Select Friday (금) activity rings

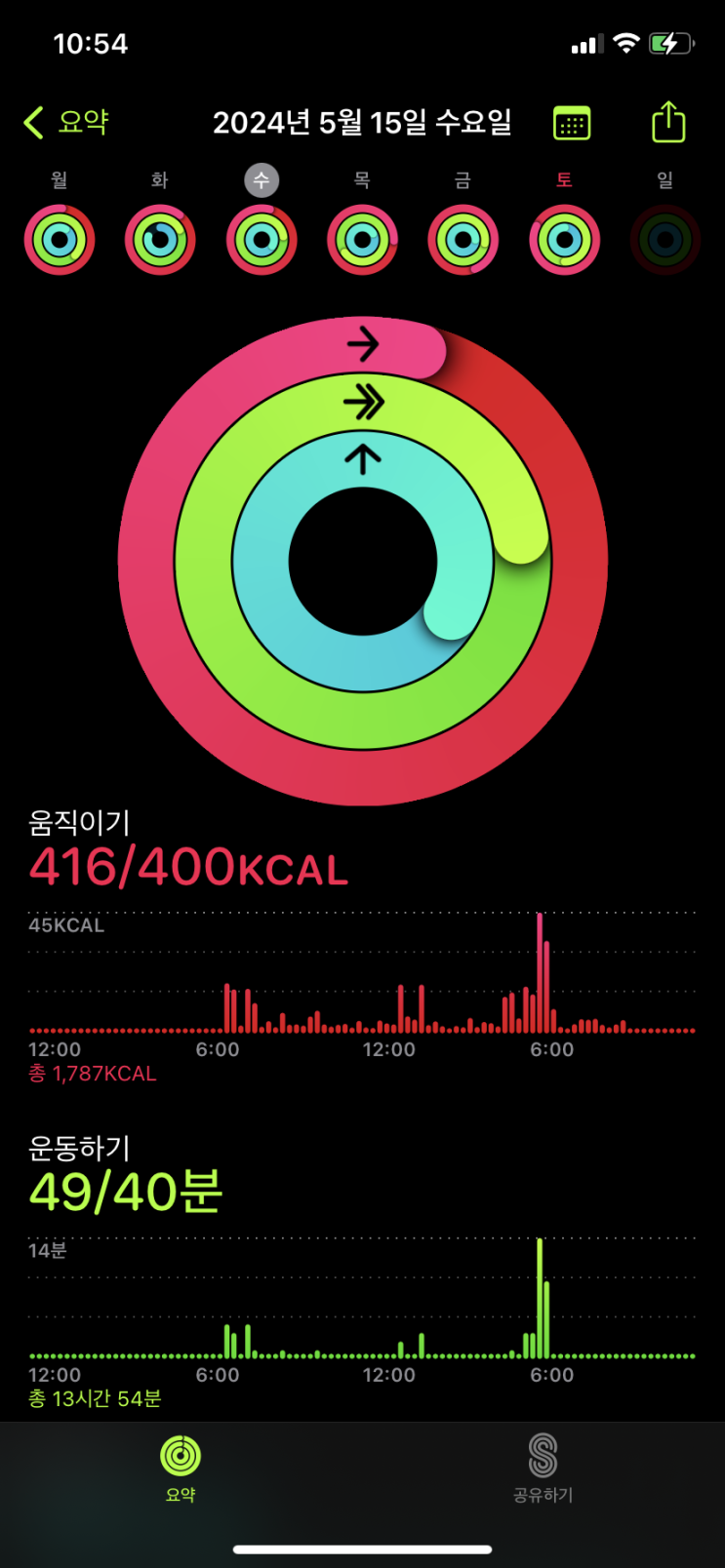pyautogui.click(x=463, y=240)
